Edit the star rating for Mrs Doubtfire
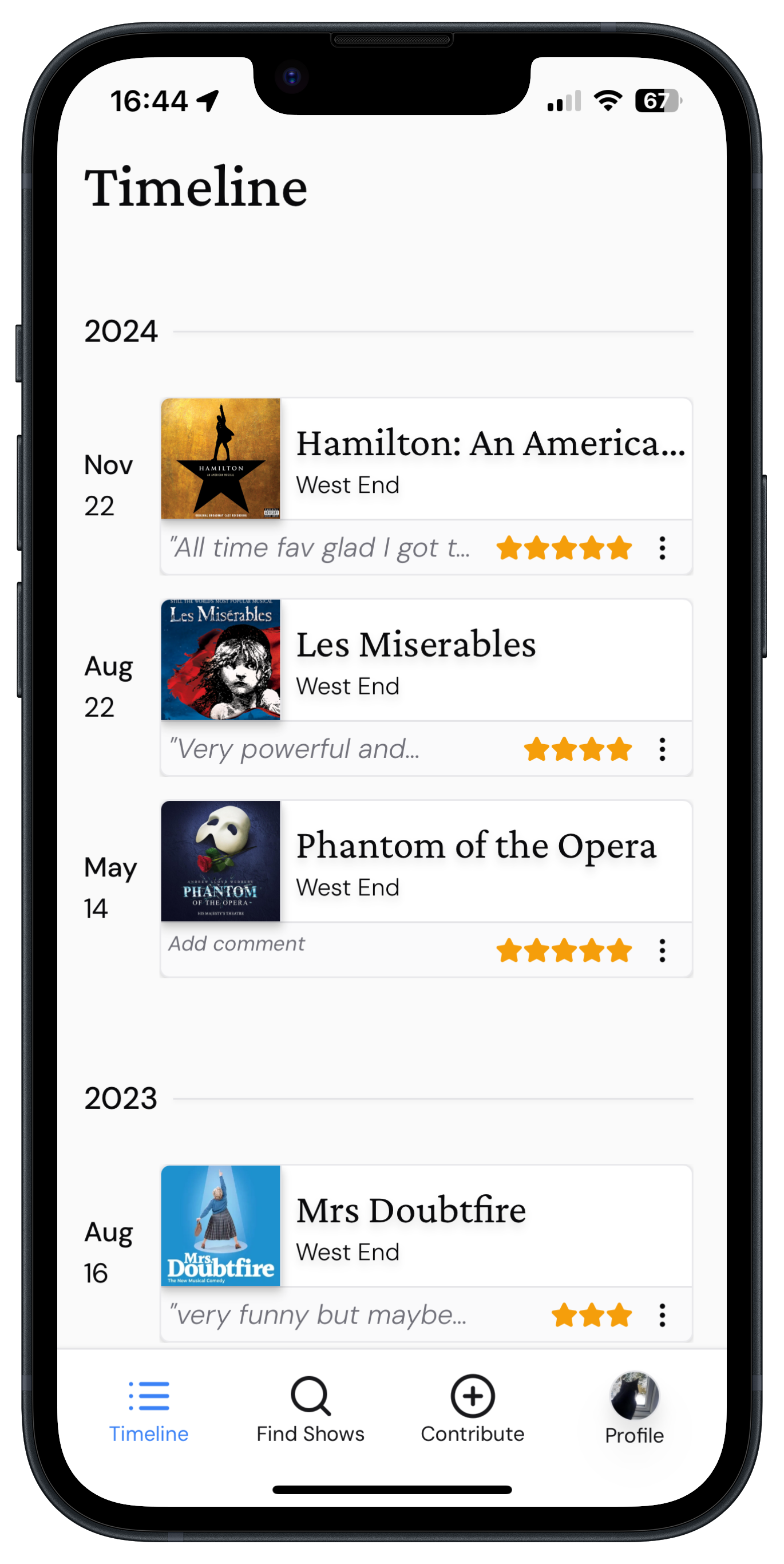 click(x=592, y=1315)
